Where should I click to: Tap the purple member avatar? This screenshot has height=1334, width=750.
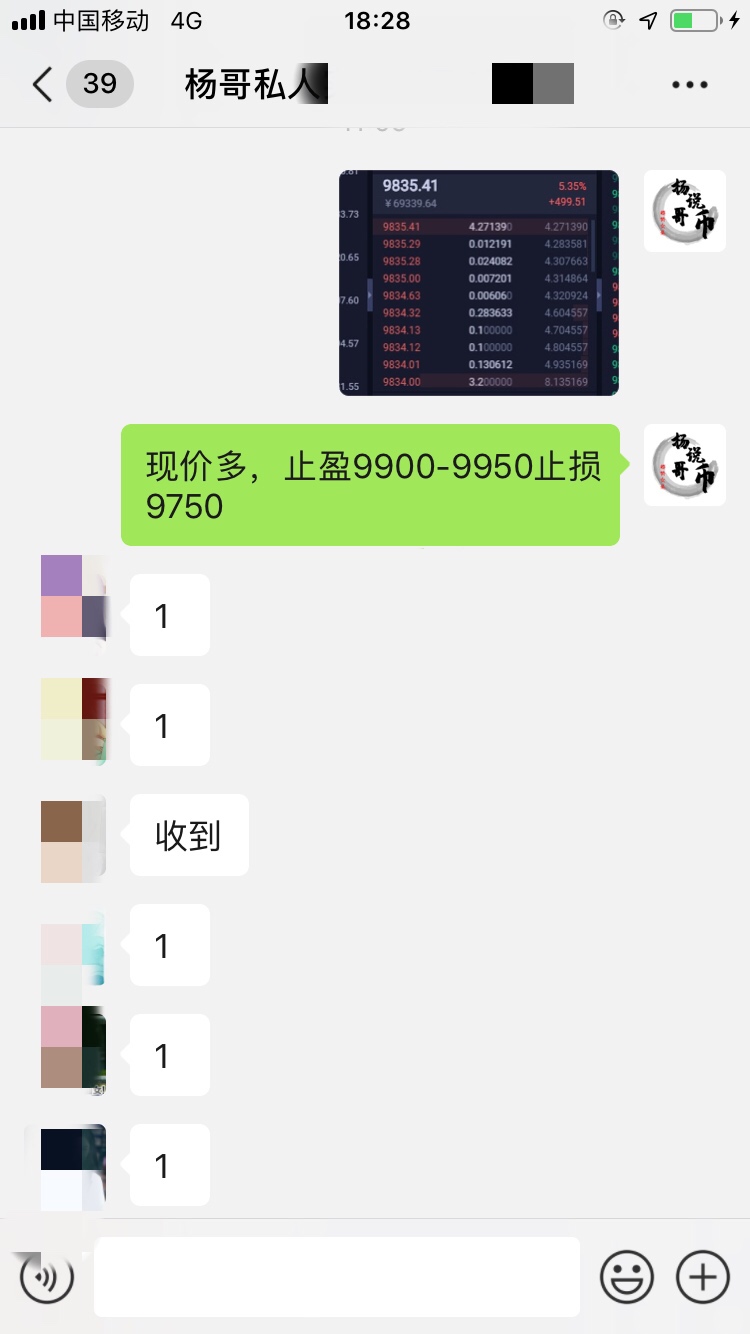[75, 600]
